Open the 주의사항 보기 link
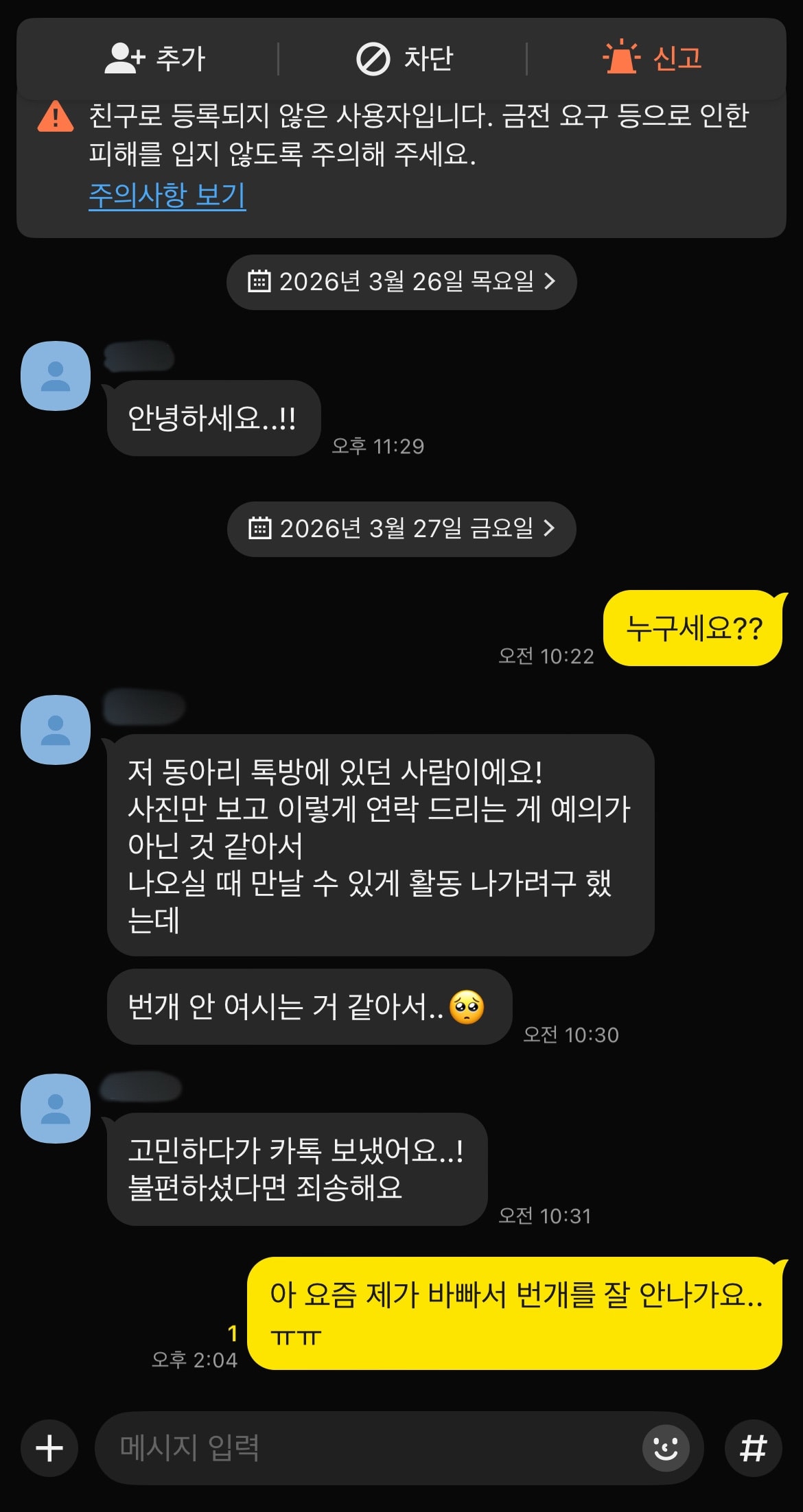The width and height of the screenshot is (803, 1512). 167,197
